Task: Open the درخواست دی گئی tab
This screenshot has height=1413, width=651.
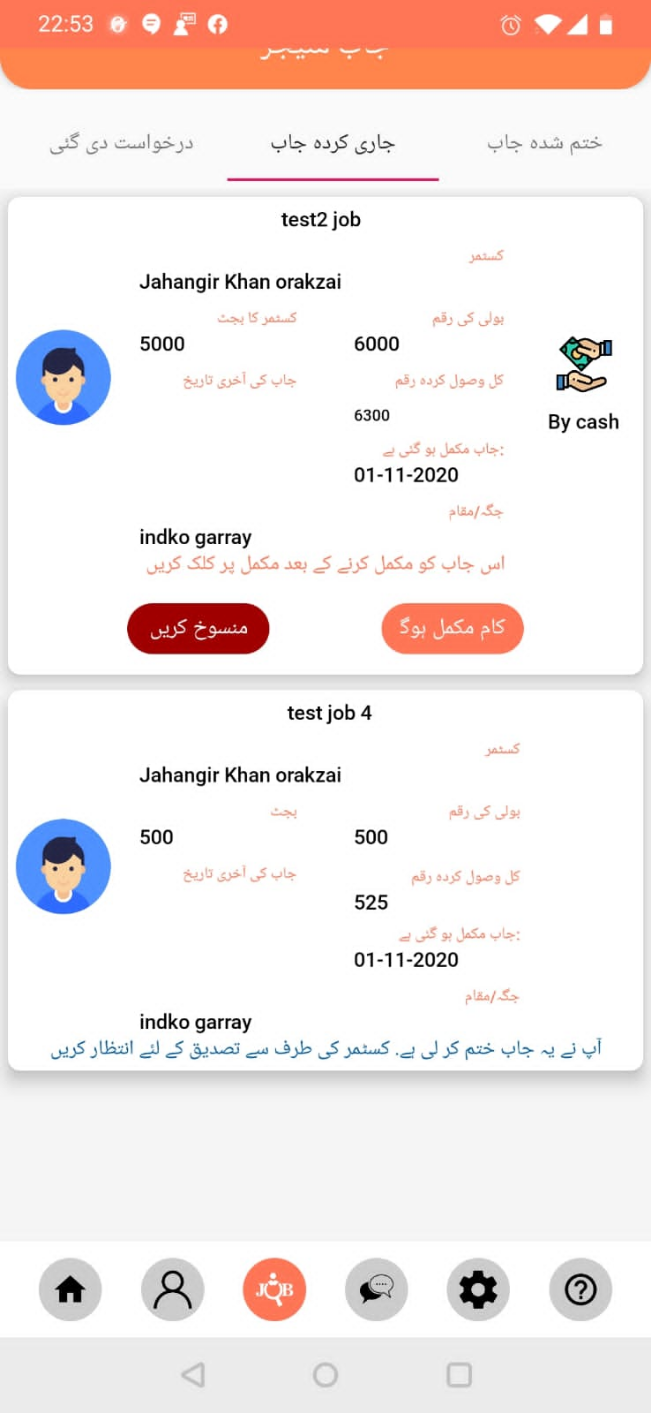Action: [x=121, y=143]
